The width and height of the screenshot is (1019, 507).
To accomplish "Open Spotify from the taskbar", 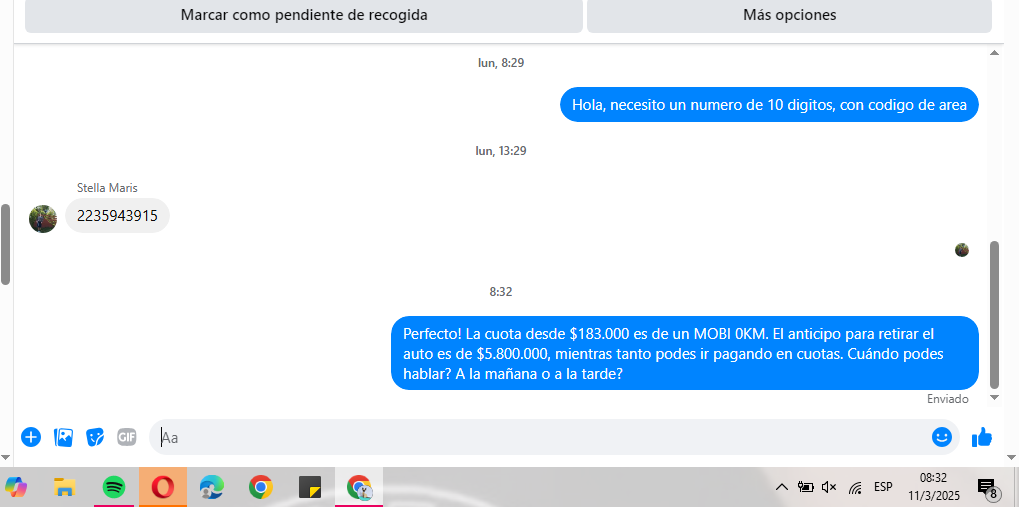I will pyautogui.click(x=114, y=487).
